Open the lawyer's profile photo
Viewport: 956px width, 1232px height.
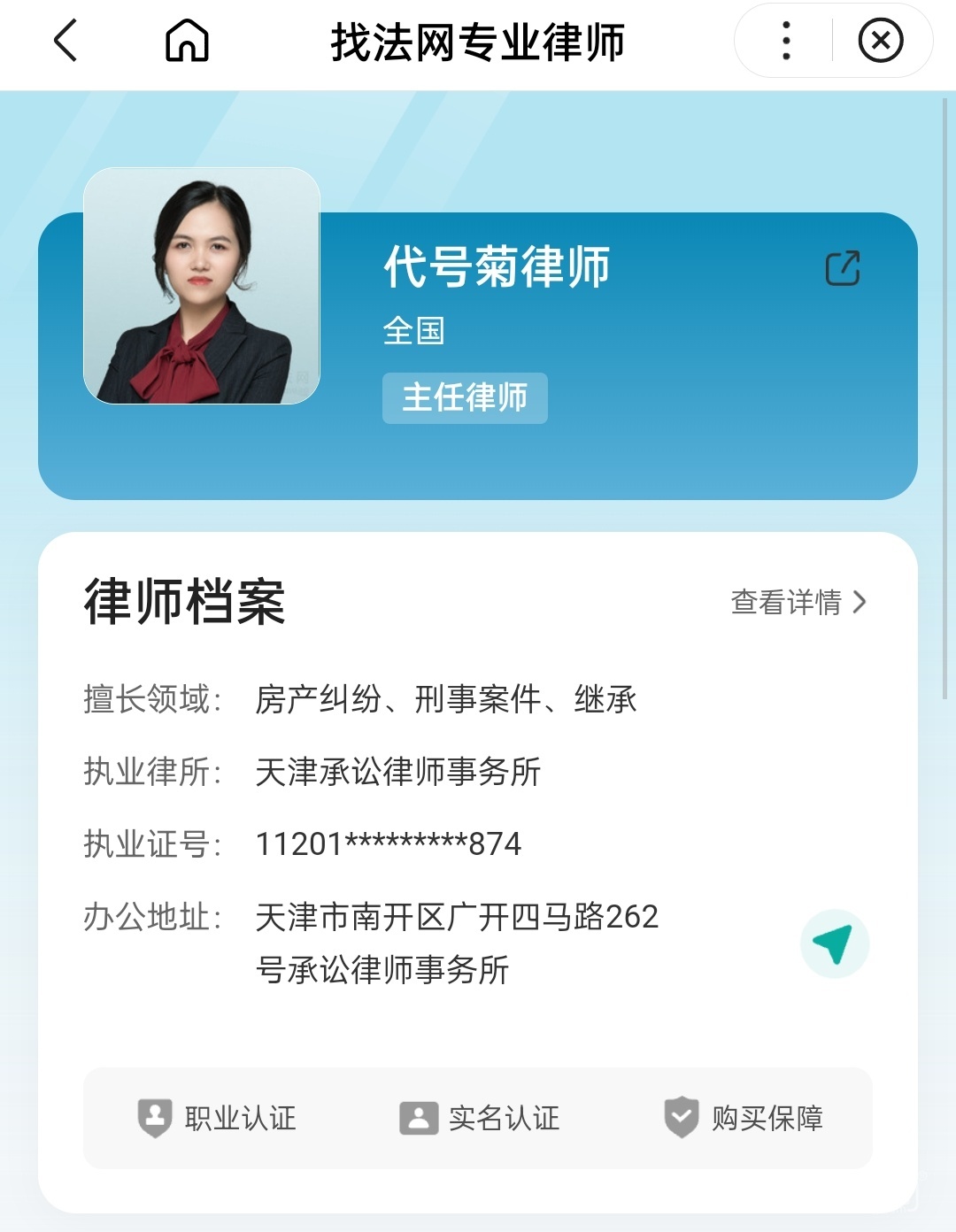coord(202,286)
